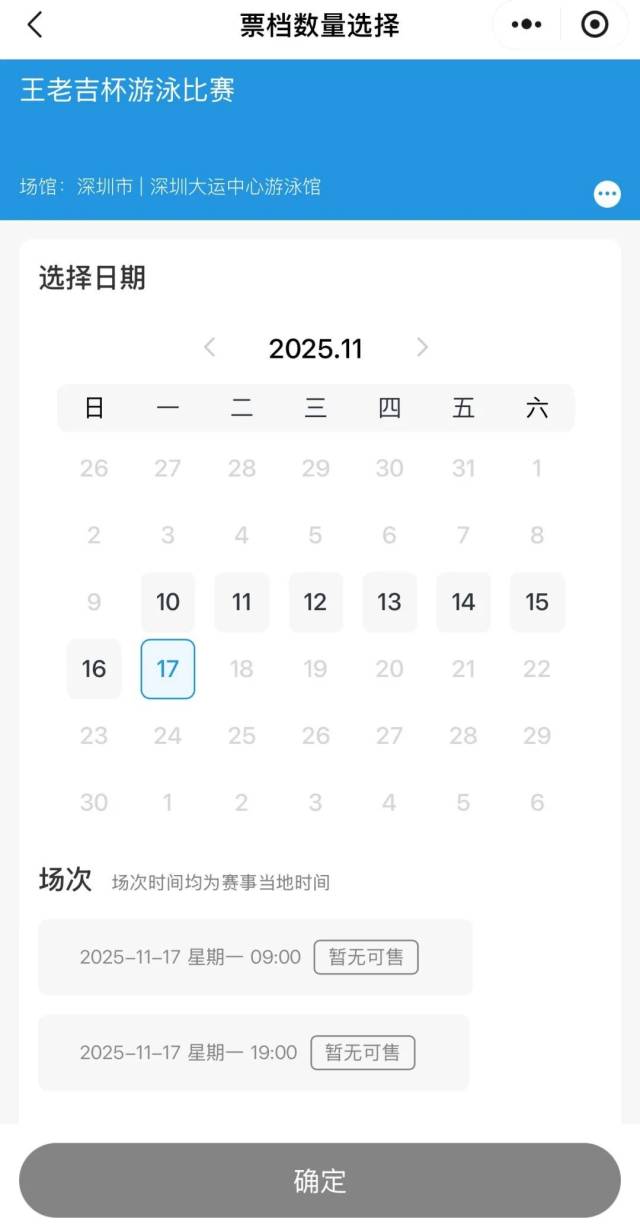Pick date 11 in the calendar

(x=242, y=602)
